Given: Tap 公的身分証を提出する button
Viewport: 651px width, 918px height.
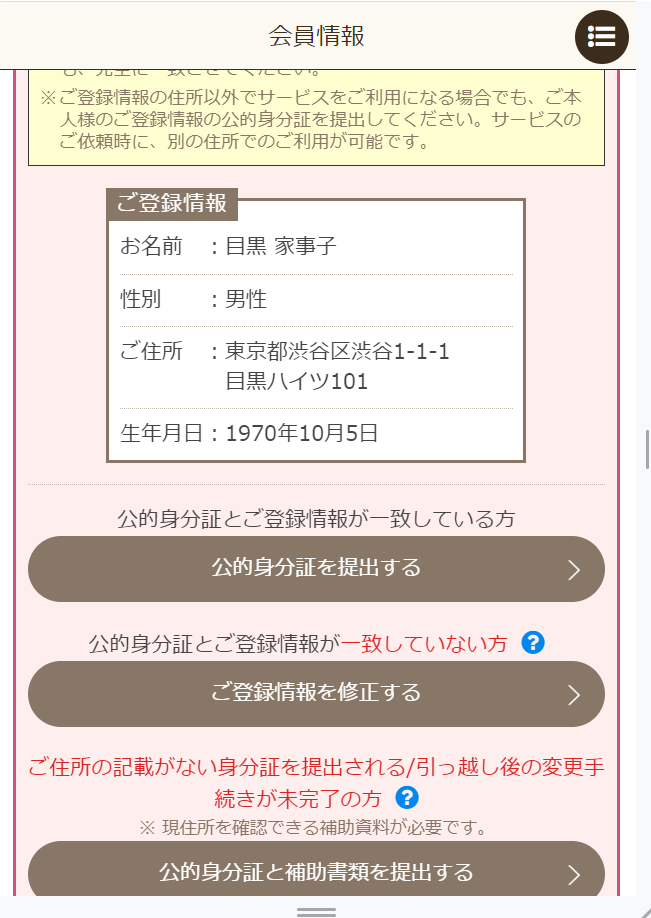Looking at the screenshot, I should point(316,569).
